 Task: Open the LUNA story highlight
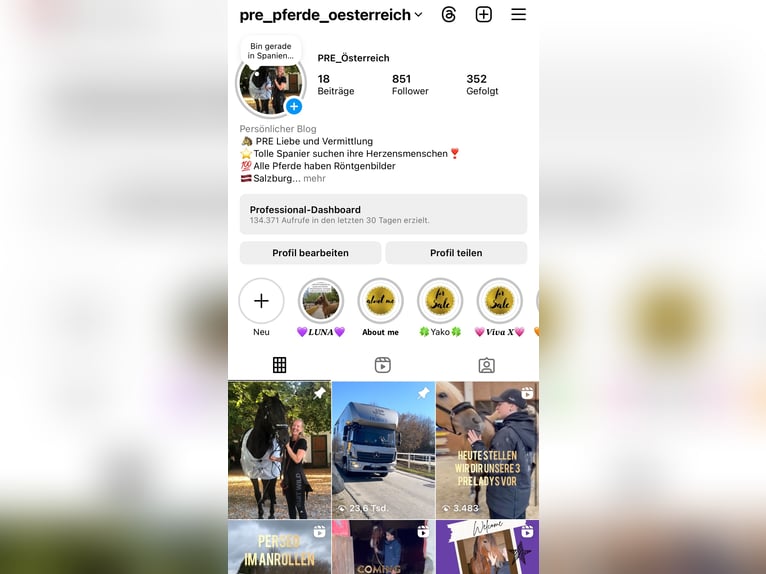pyautogui.click(x=321, y=301)
